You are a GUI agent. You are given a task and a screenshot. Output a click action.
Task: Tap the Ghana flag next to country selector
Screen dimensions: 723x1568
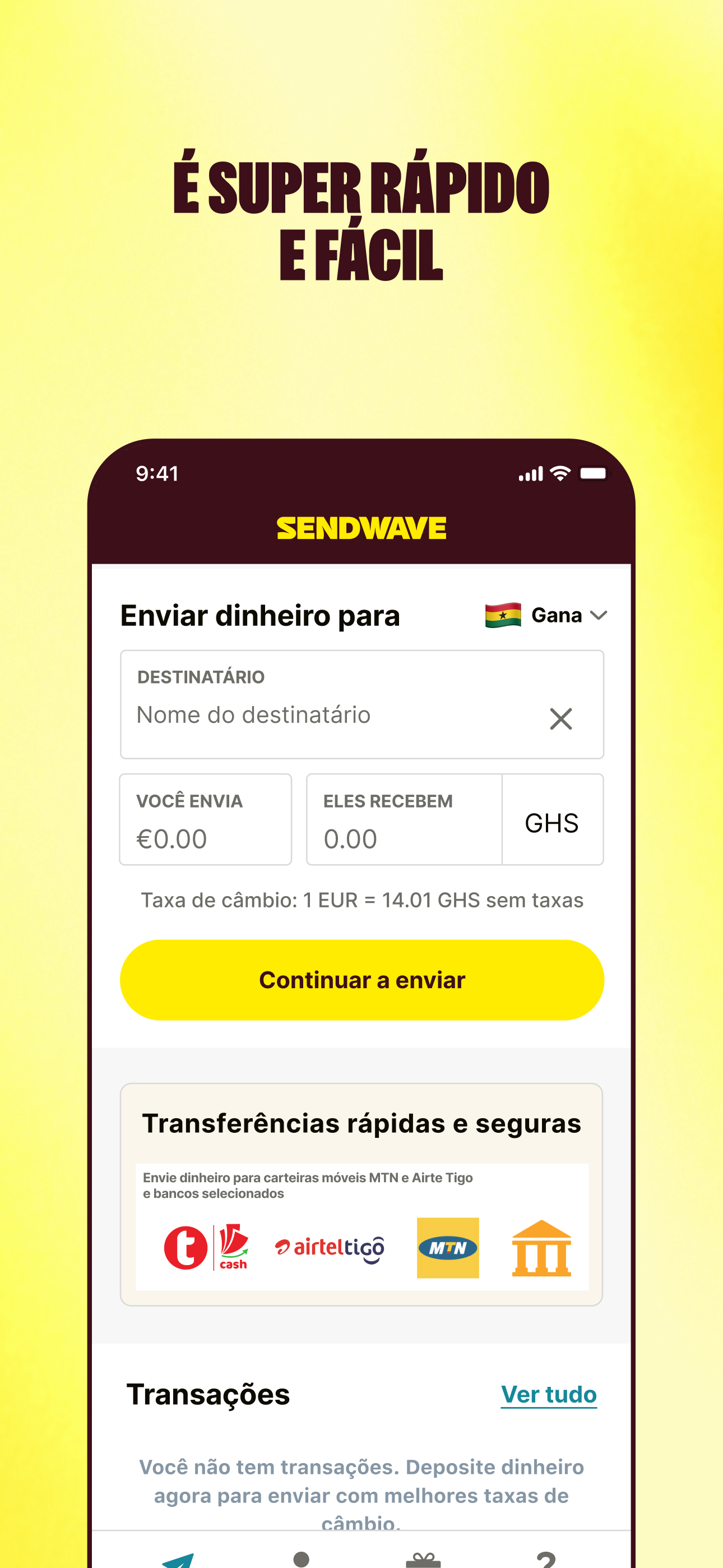[503, 615]
